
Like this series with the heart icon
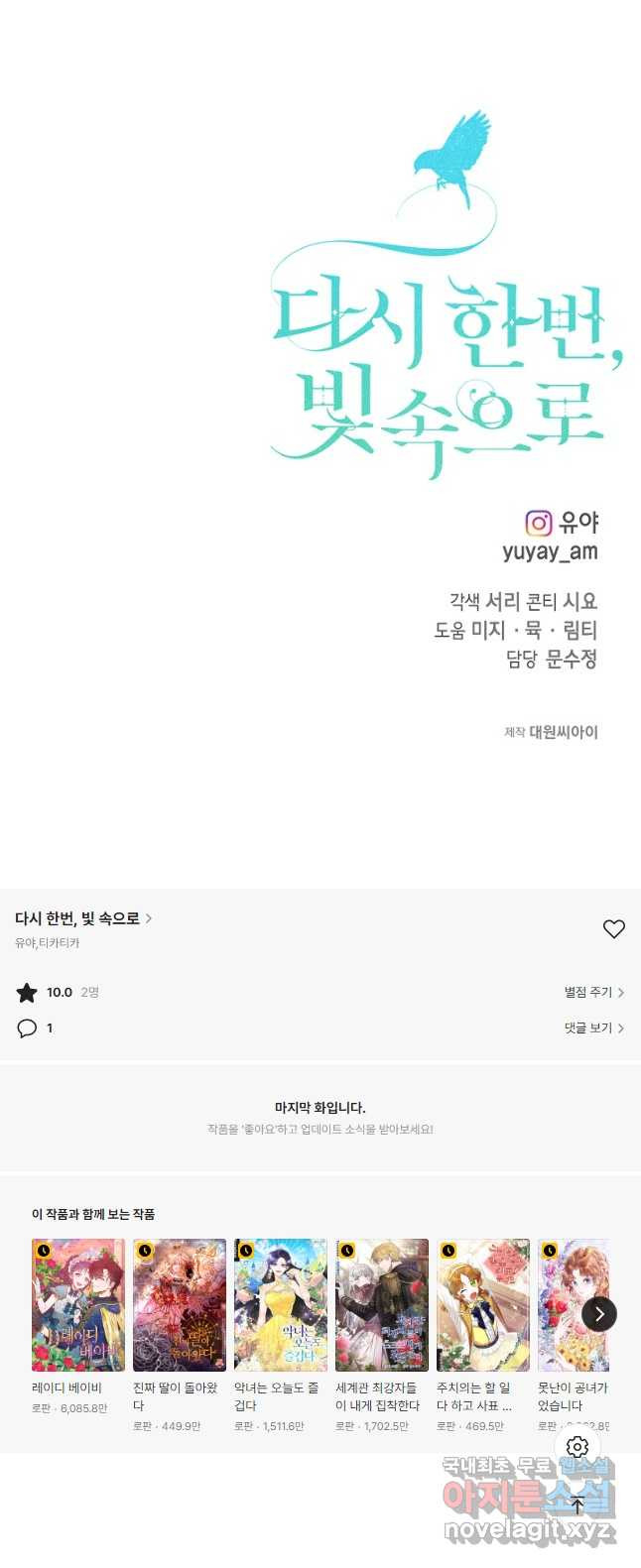point(614,929)
